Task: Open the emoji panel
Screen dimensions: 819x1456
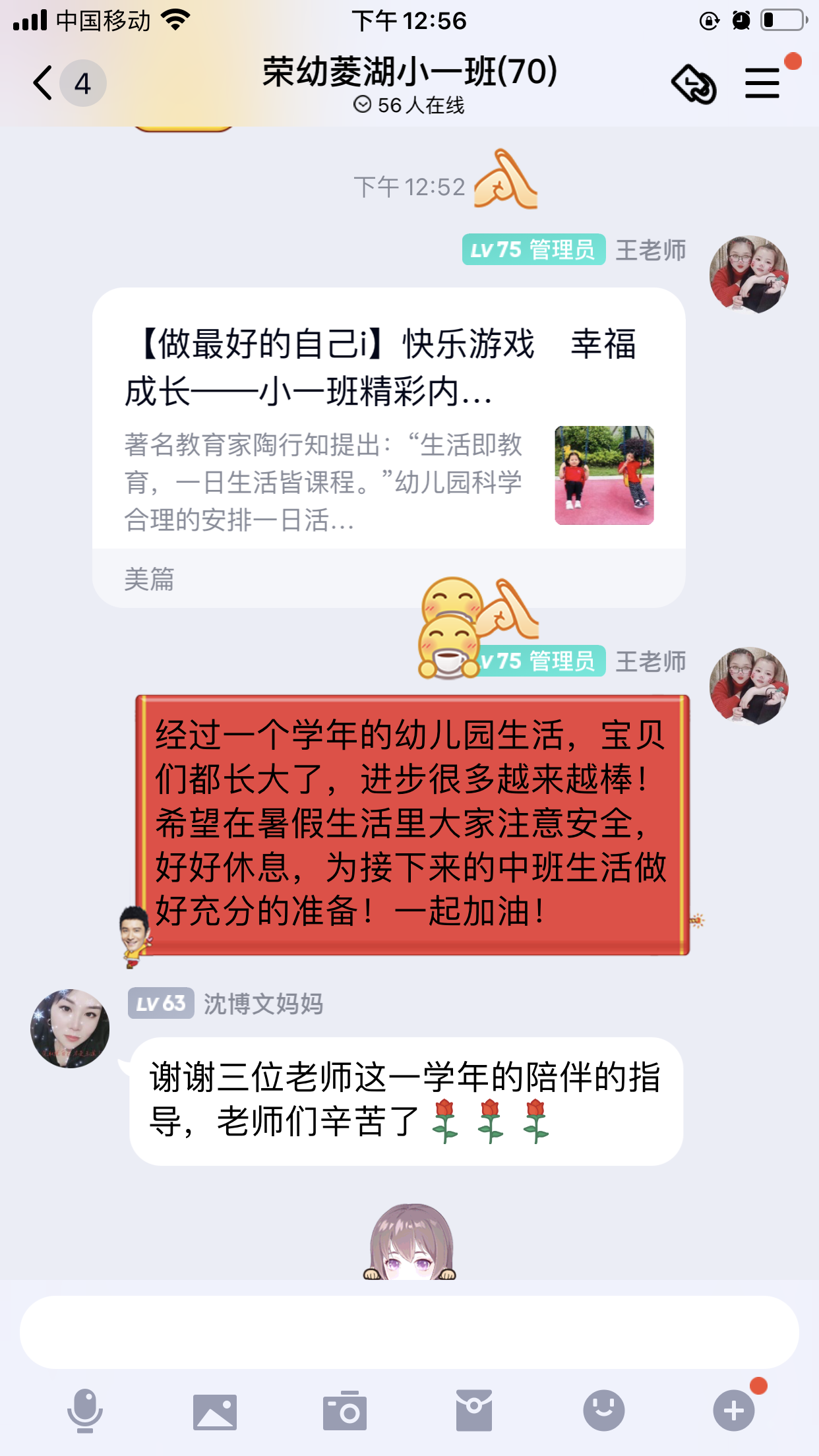Action: 603,1410
